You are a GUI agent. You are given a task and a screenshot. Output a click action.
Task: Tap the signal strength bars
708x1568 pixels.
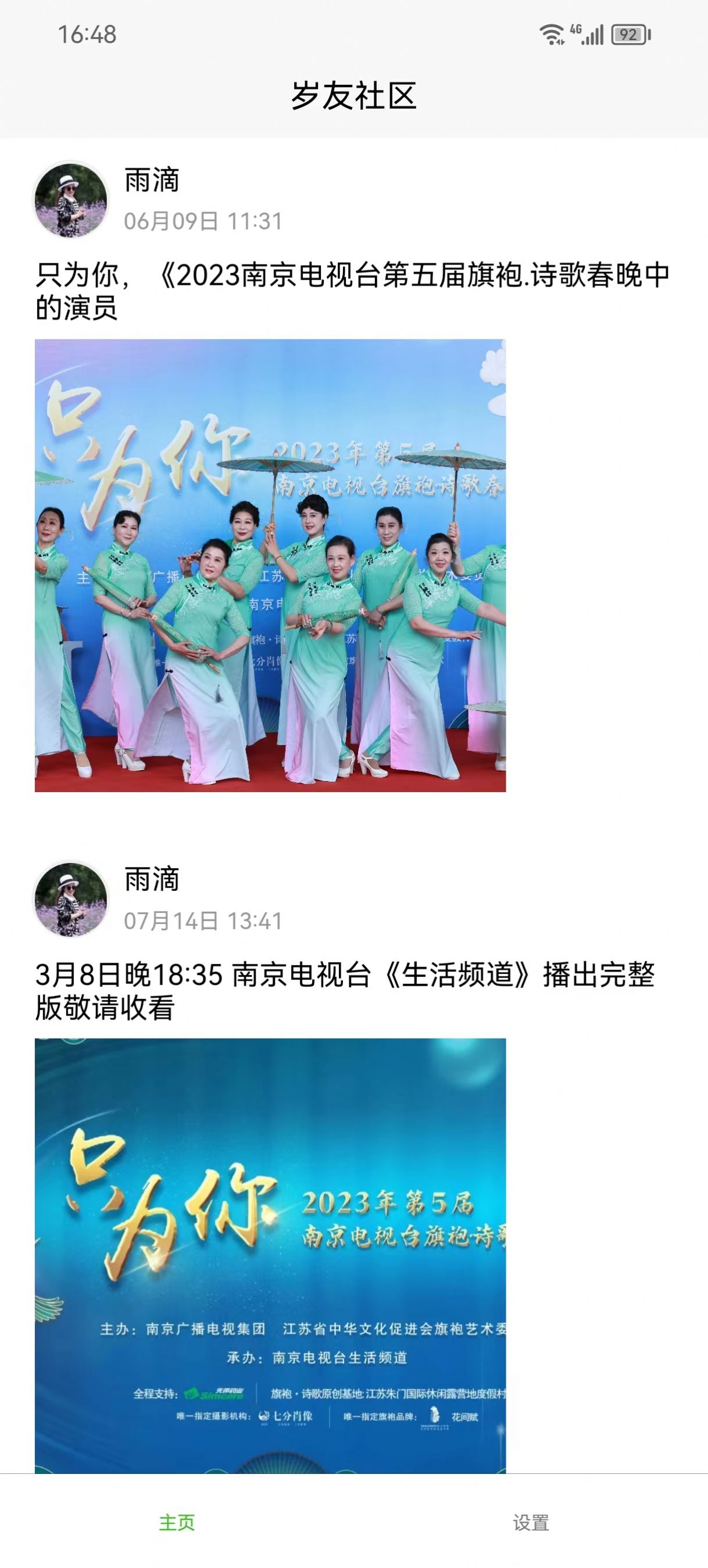coord(595,35)
